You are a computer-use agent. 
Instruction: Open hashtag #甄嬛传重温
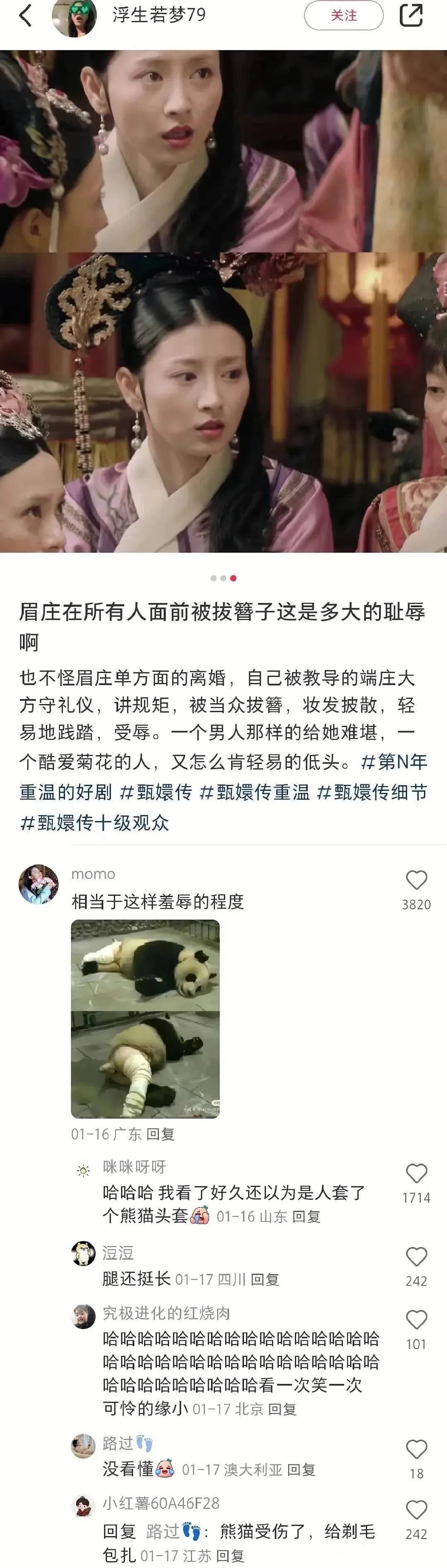pos(255,792)
